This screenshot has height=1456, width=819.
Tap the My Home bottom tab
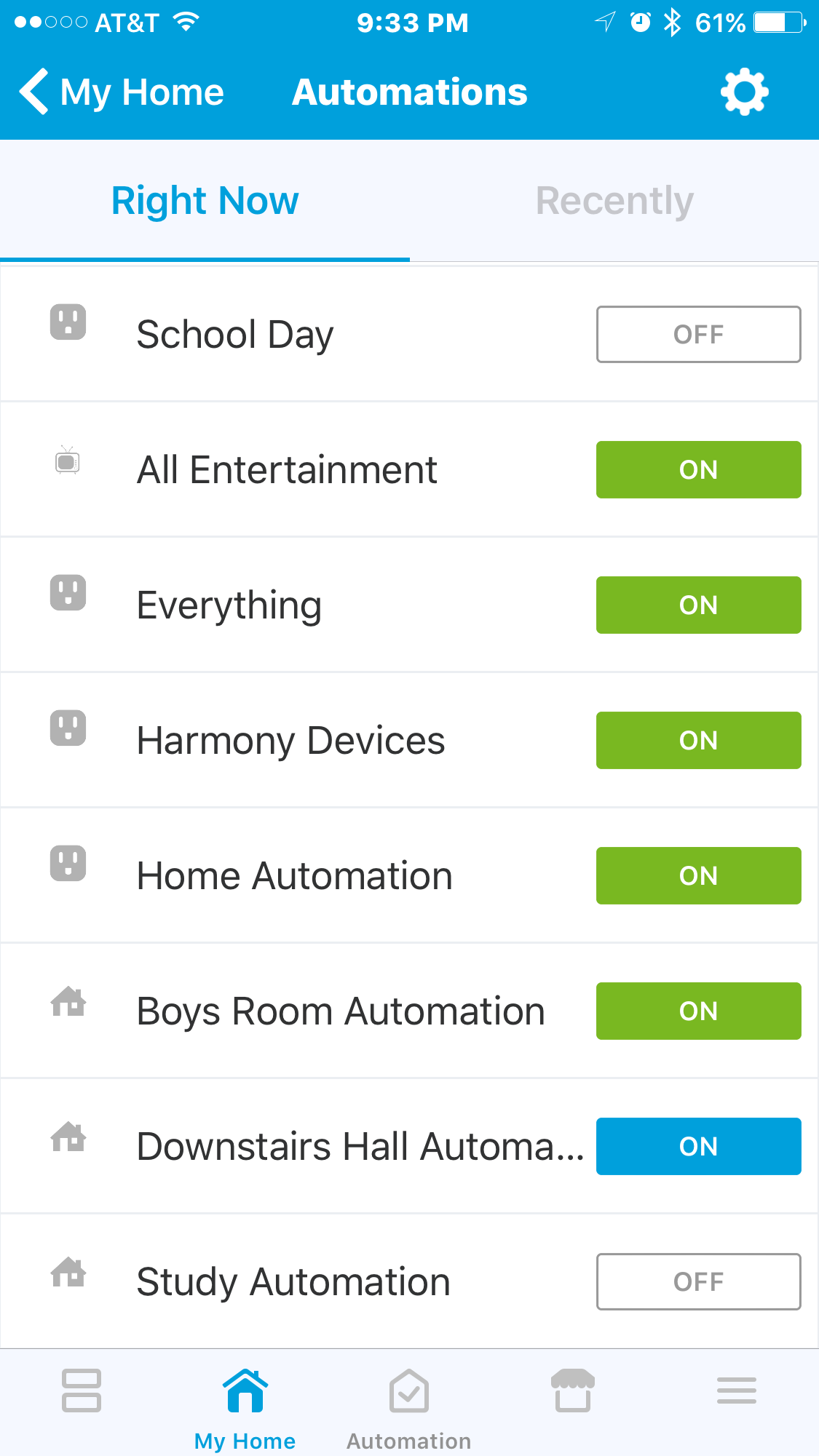pyautogui.click(x=245, y=1409)
